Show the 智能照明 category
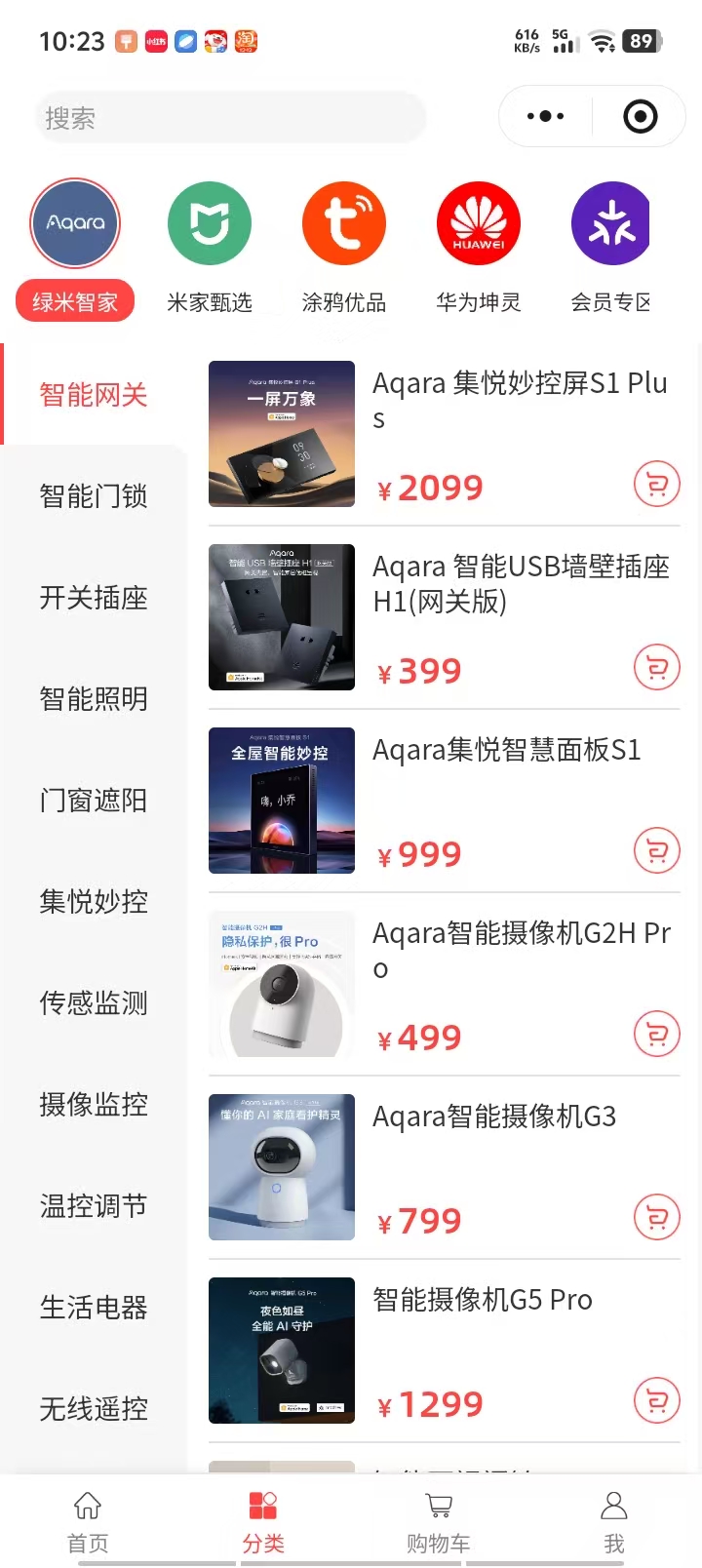 (94, 699)
